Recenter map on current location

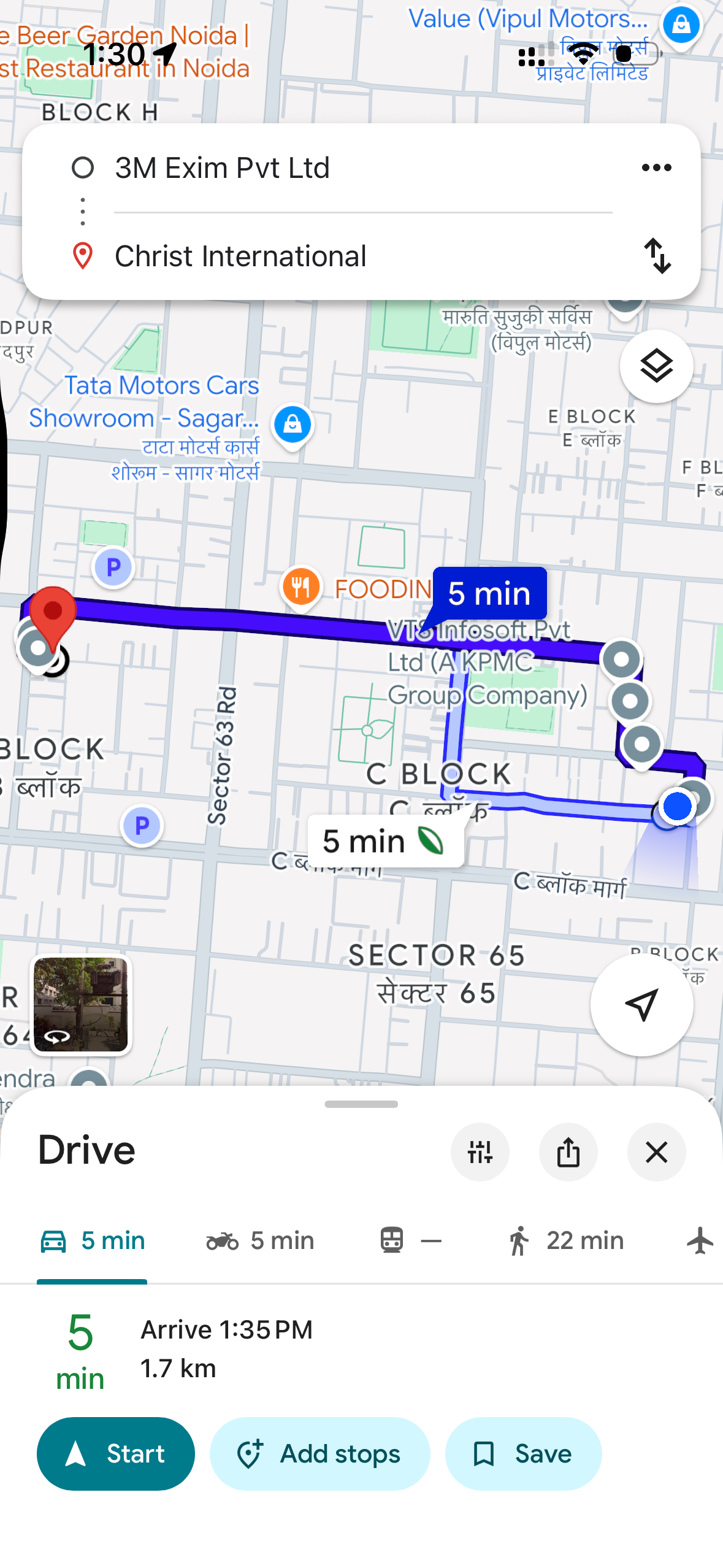[641, 1004]
